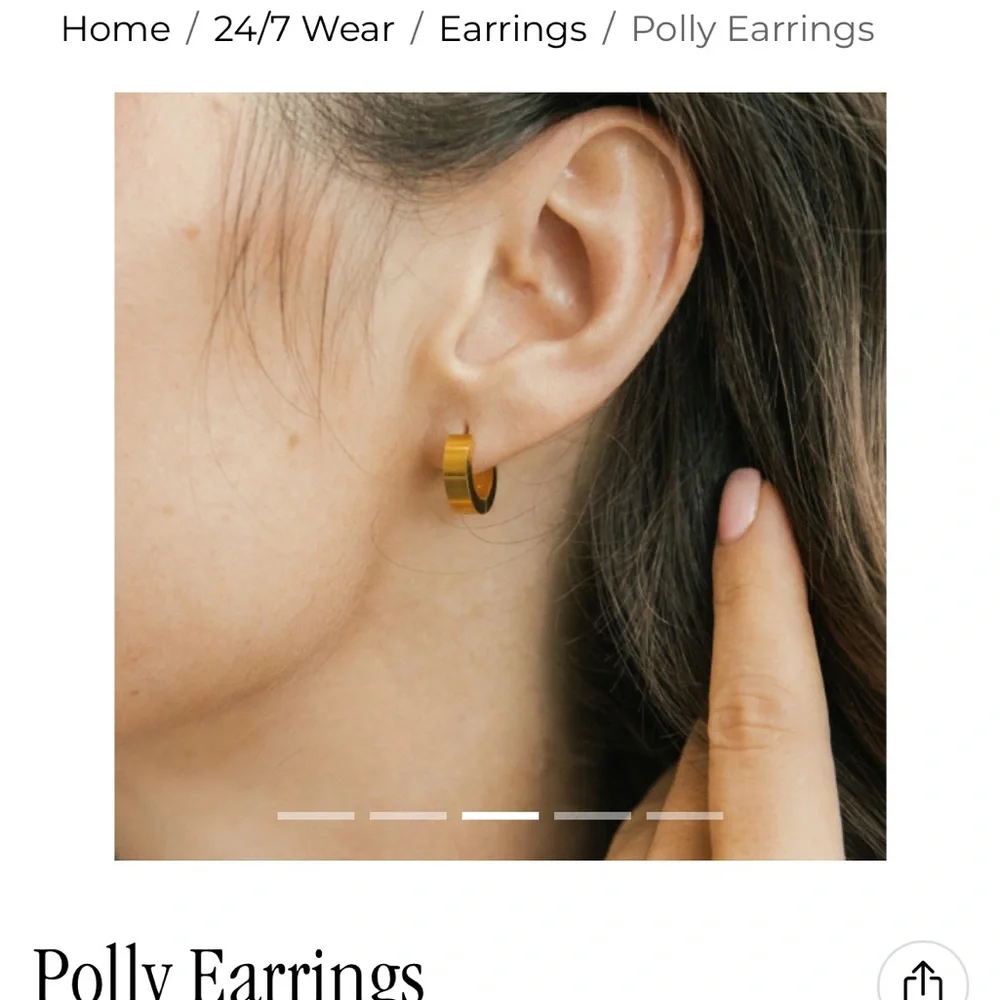The image size is (1000, 1000).
Task: Jump to the fourth product image indicator
Action: [592, 816]
